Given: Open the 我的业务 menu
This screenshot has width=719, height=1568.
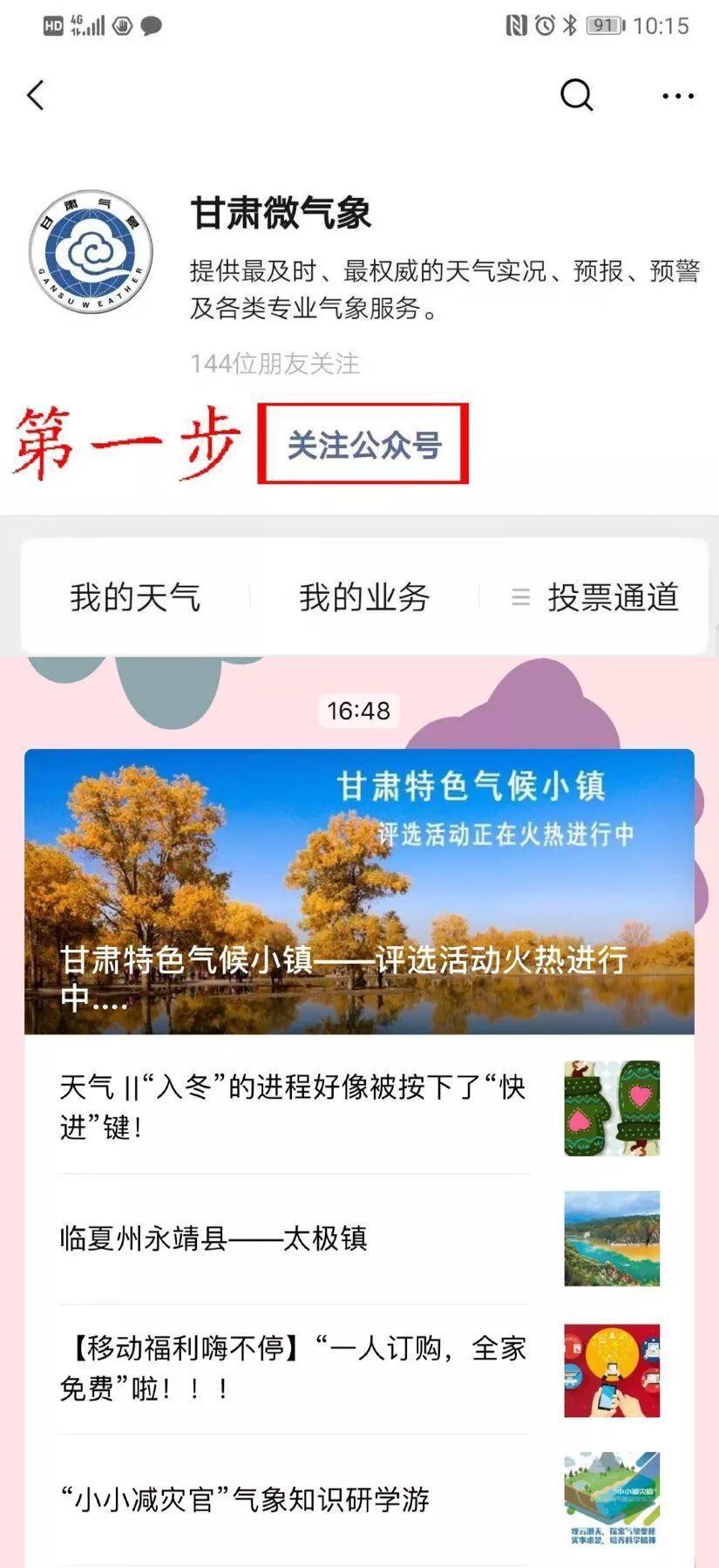Looking at the screenshot, I should click(x=364, y=597).
